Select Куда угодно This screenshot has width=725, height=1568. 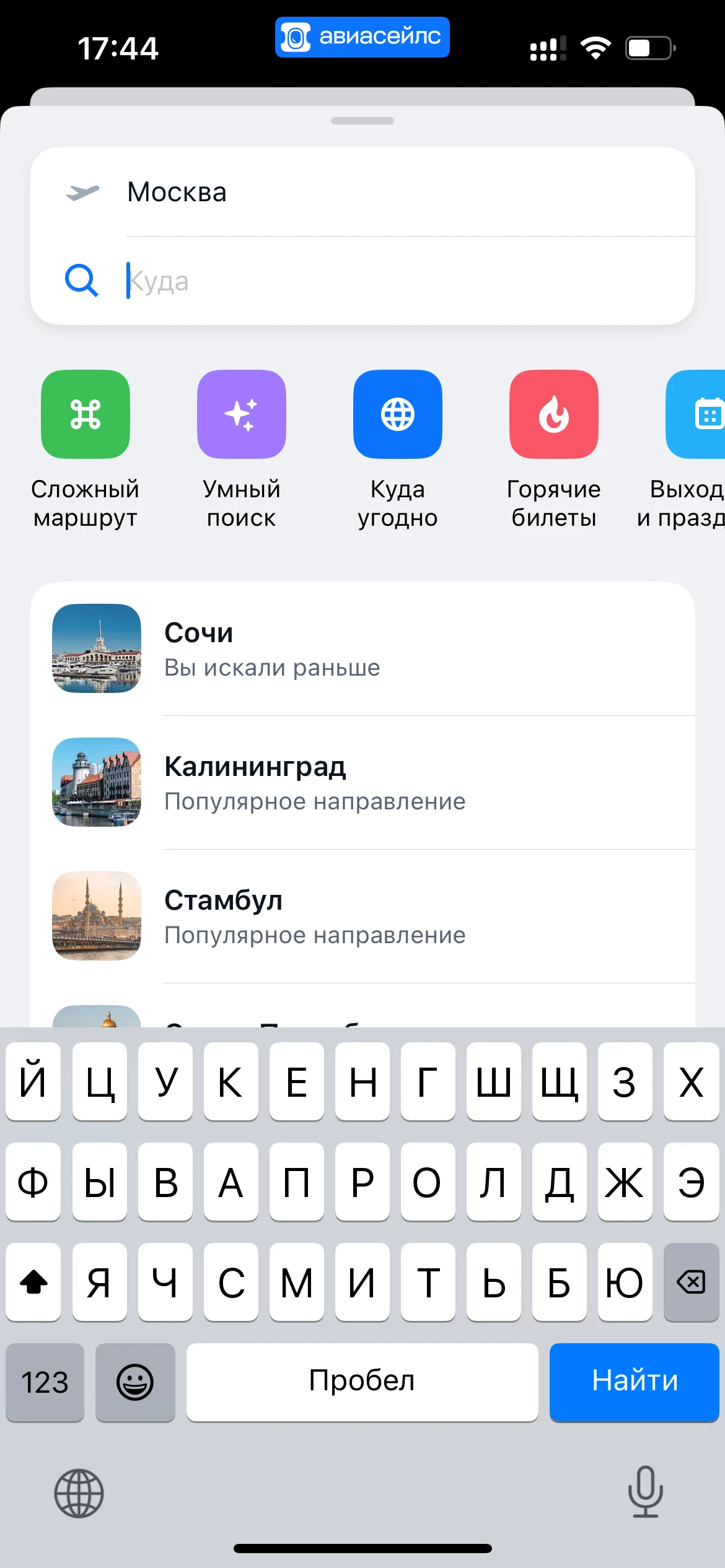(x=397, y=415)
